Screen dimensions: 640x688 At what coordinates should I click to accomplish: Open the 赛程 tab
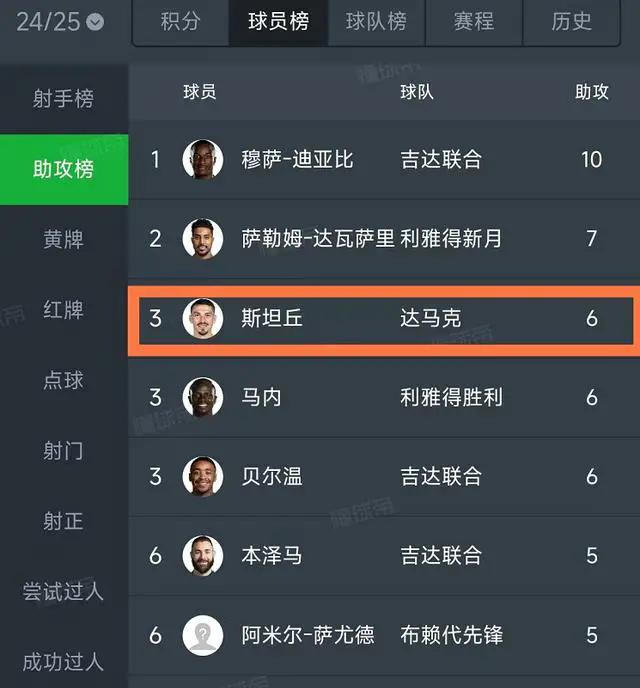click(x=473, y=22)
